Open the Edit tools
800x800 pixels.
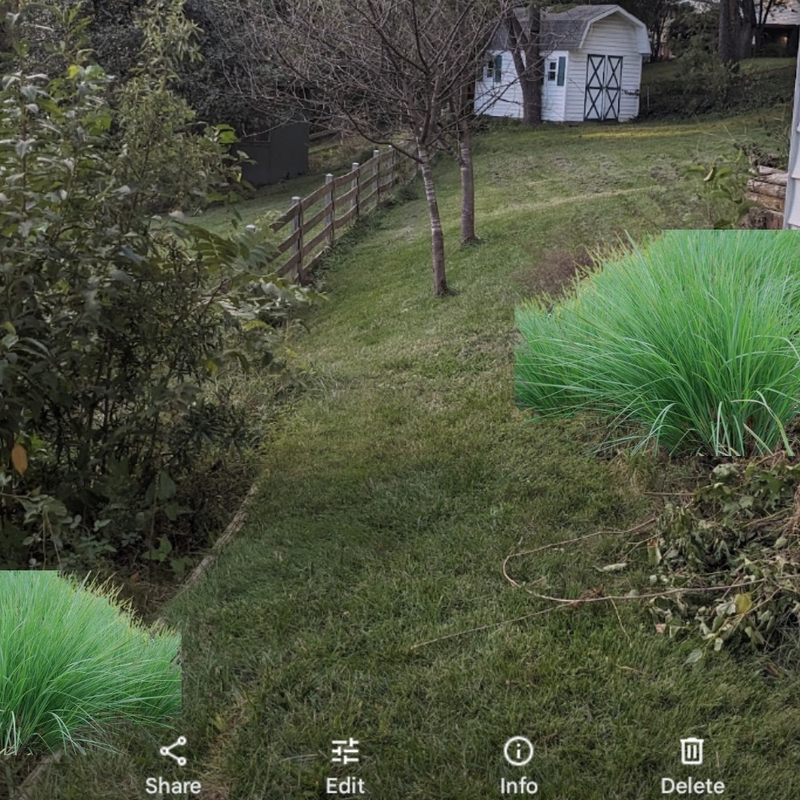click(x=345, y=765)
